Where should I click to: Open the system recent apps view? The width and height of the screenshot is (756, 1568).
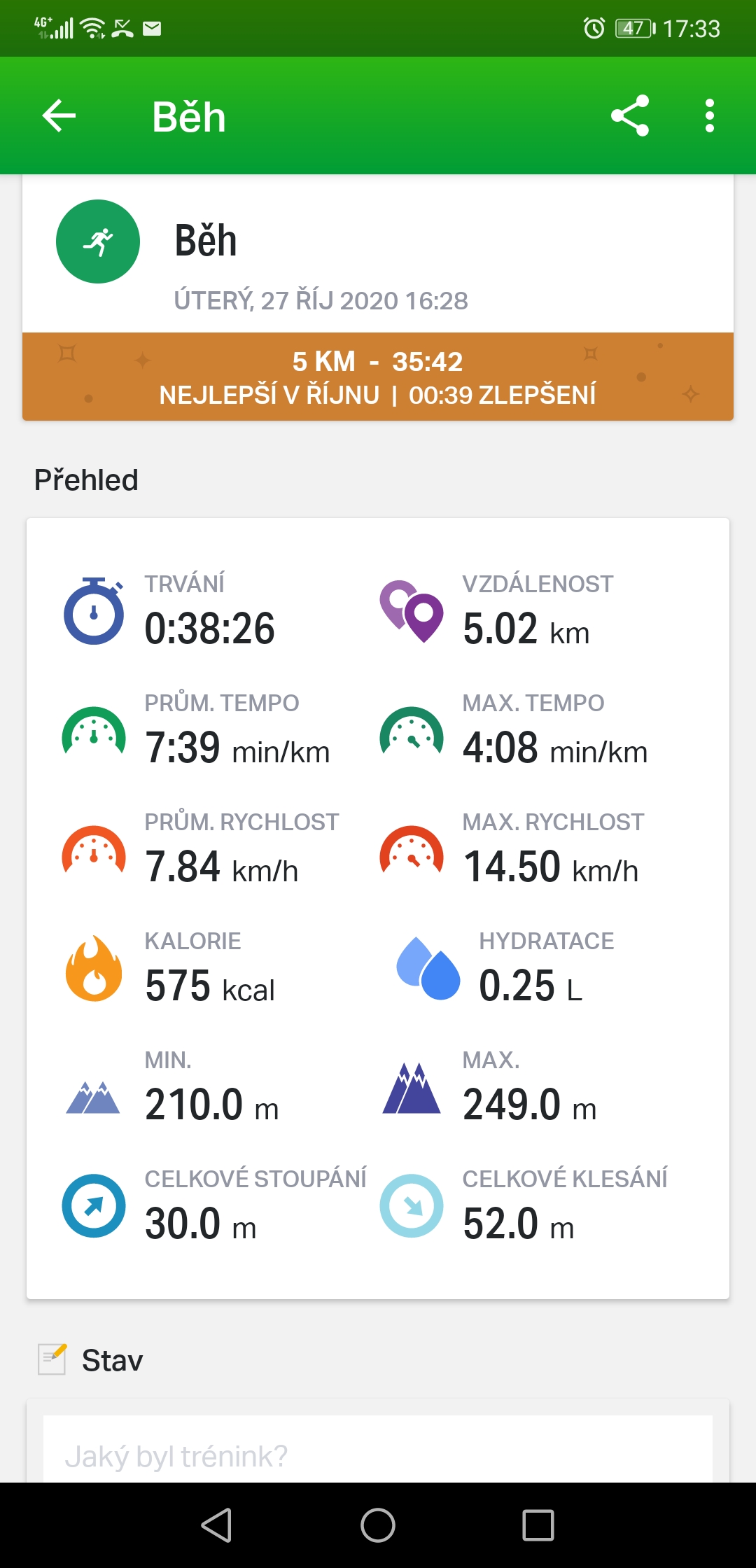click(x=538, y=1525)
